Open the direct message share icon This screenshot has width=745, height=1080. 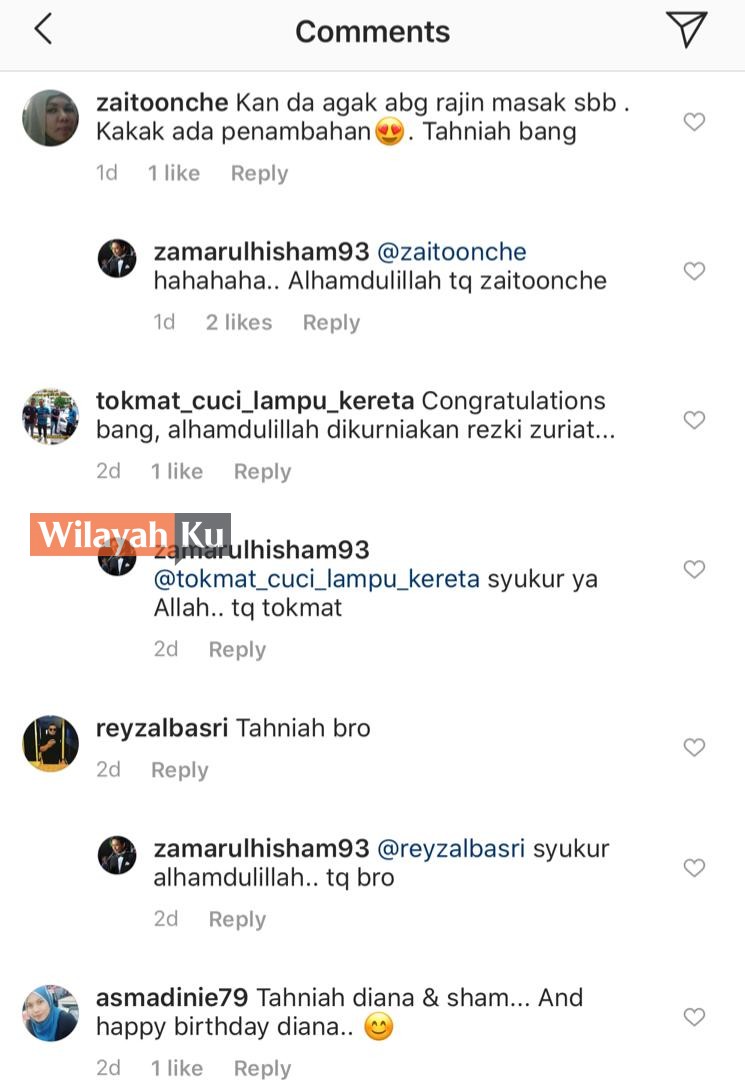686,30
